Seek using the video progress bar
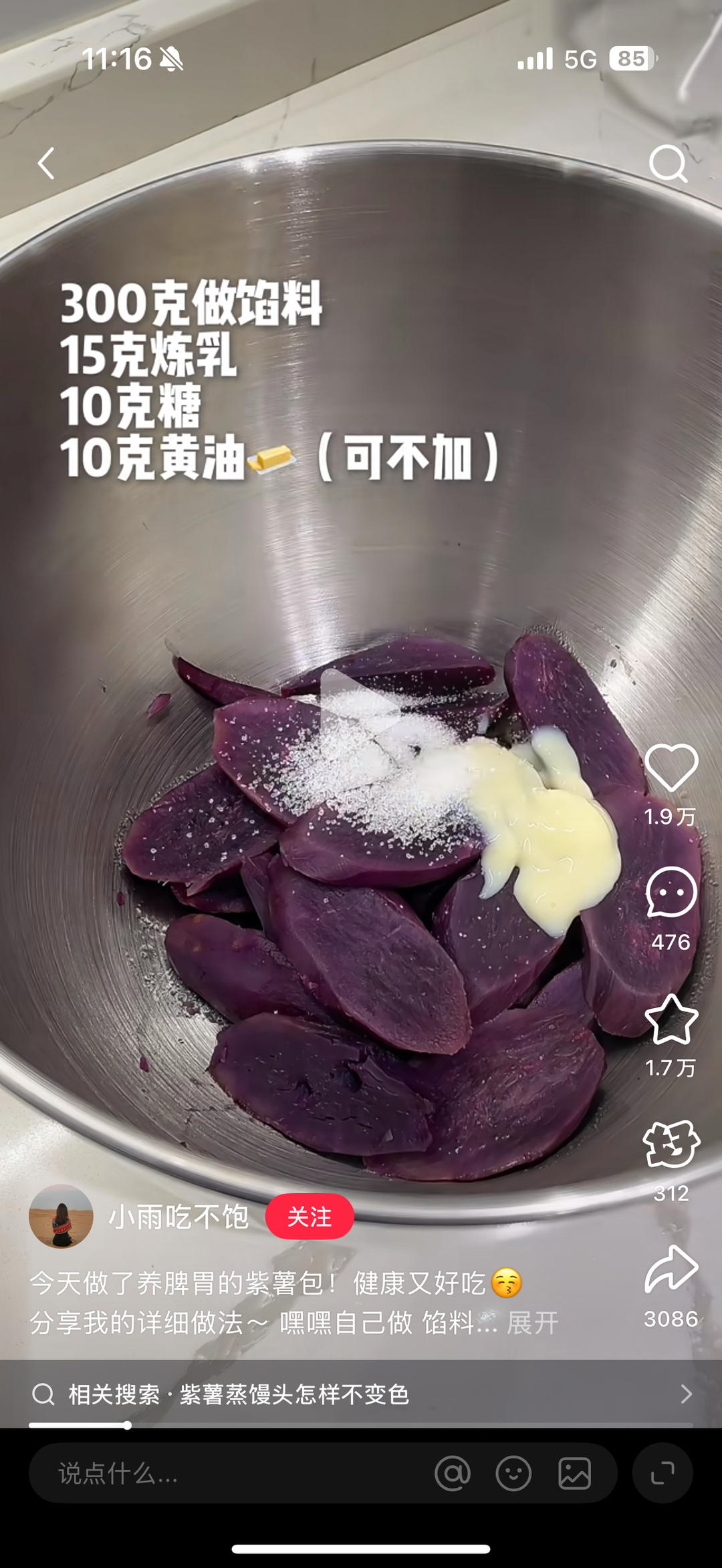Image resolution: width=722 pixels, height=1568 pixels. [127, 1425]
